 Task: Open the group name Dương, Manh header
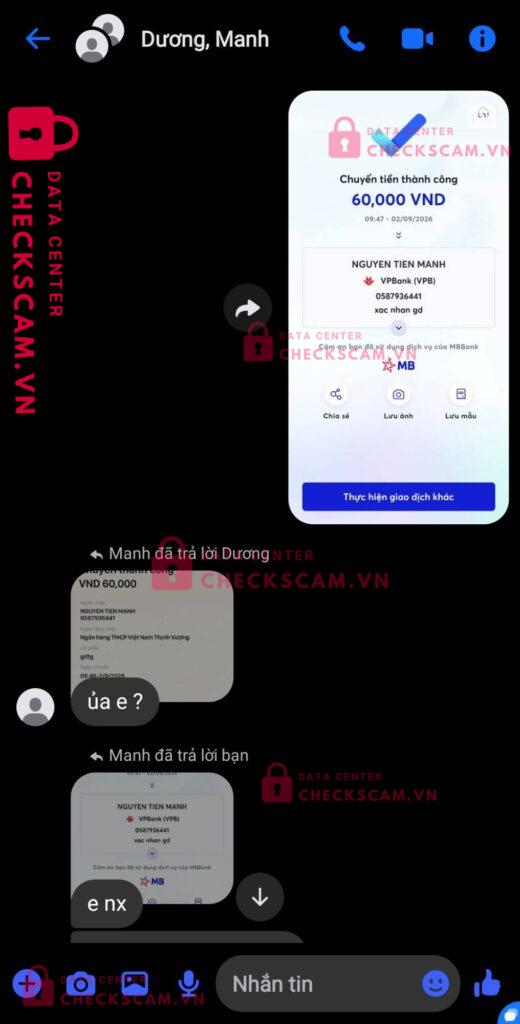click(x=204, y=39)
